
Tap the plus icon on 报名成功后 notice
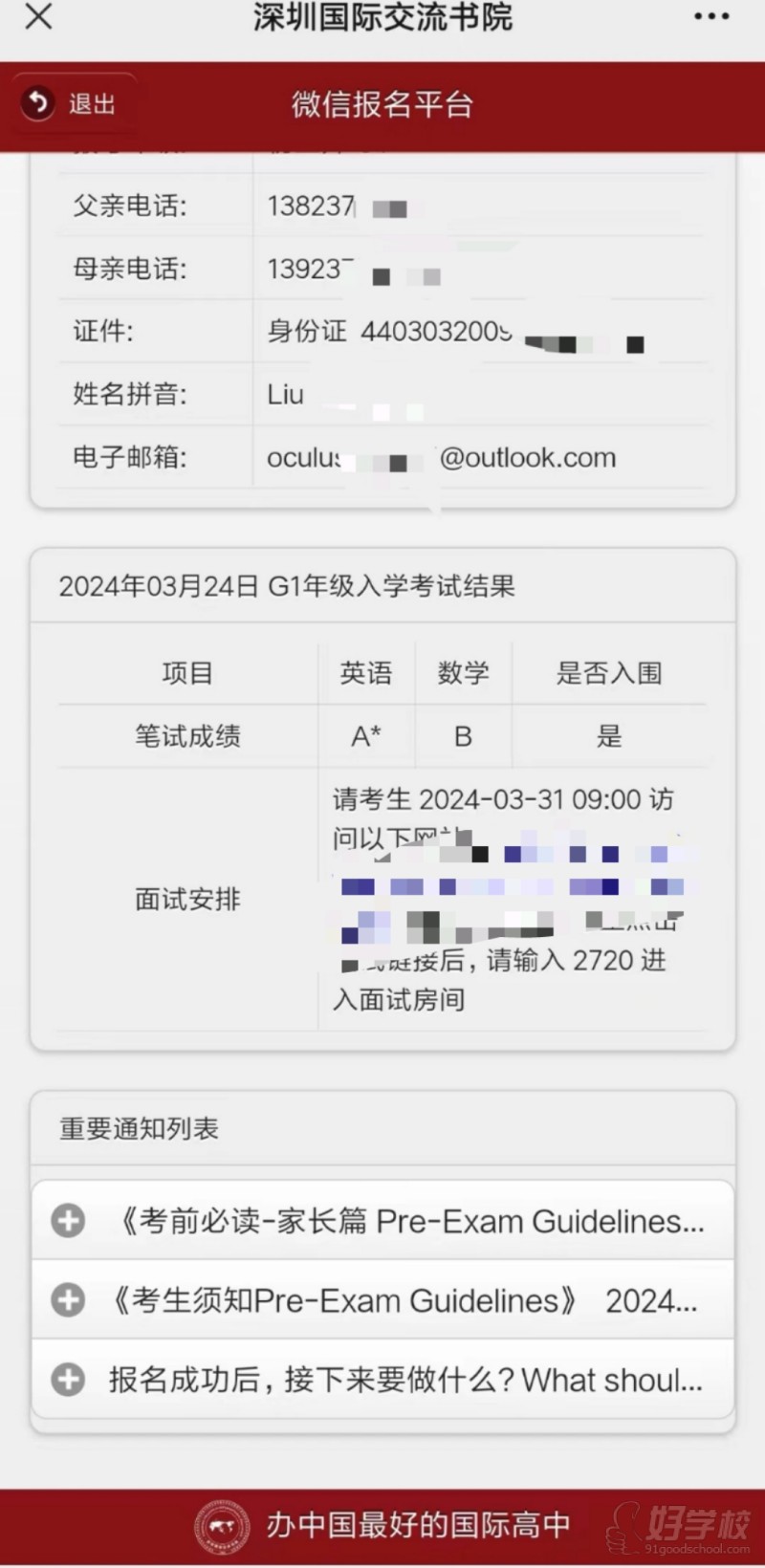point(67,1380)
